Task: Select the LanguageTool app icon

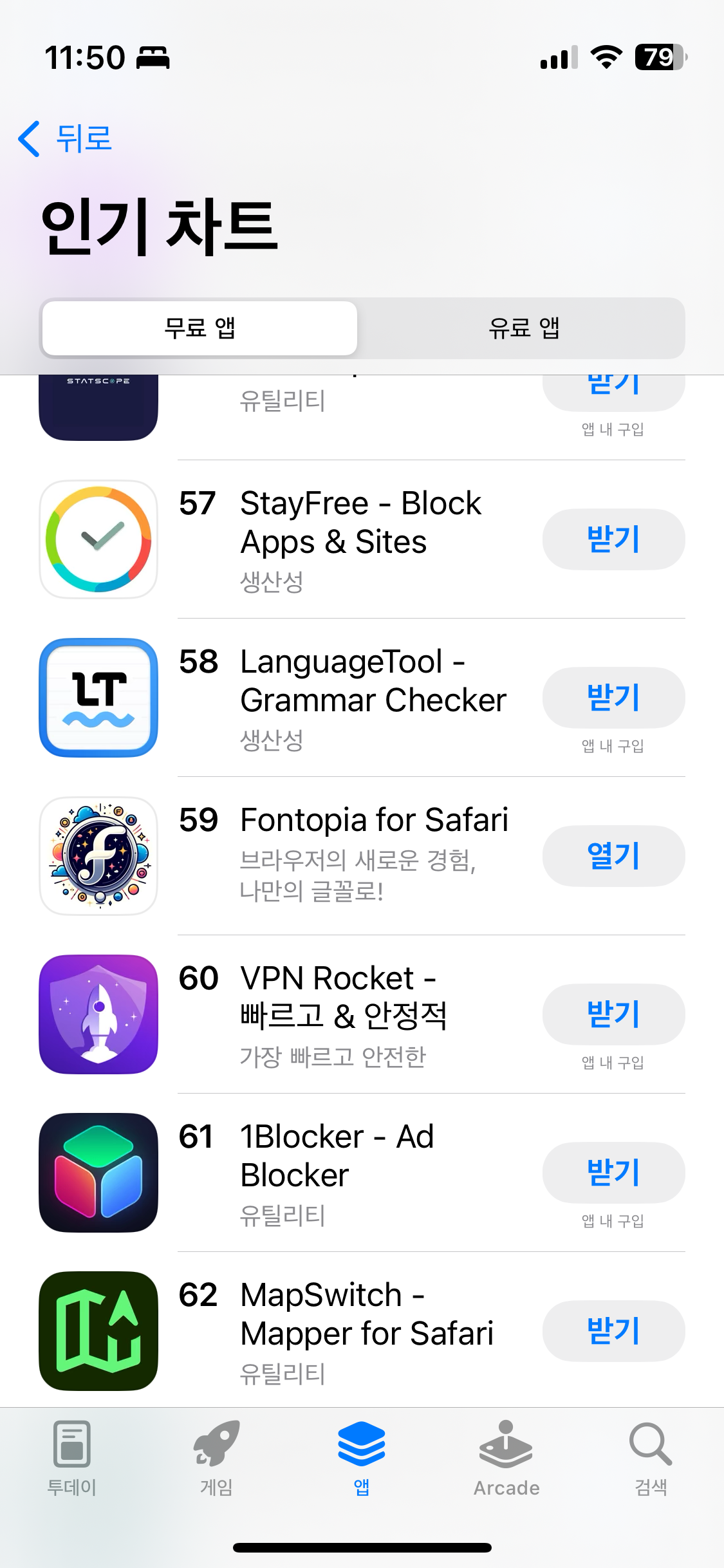Action: click(98, 697)
